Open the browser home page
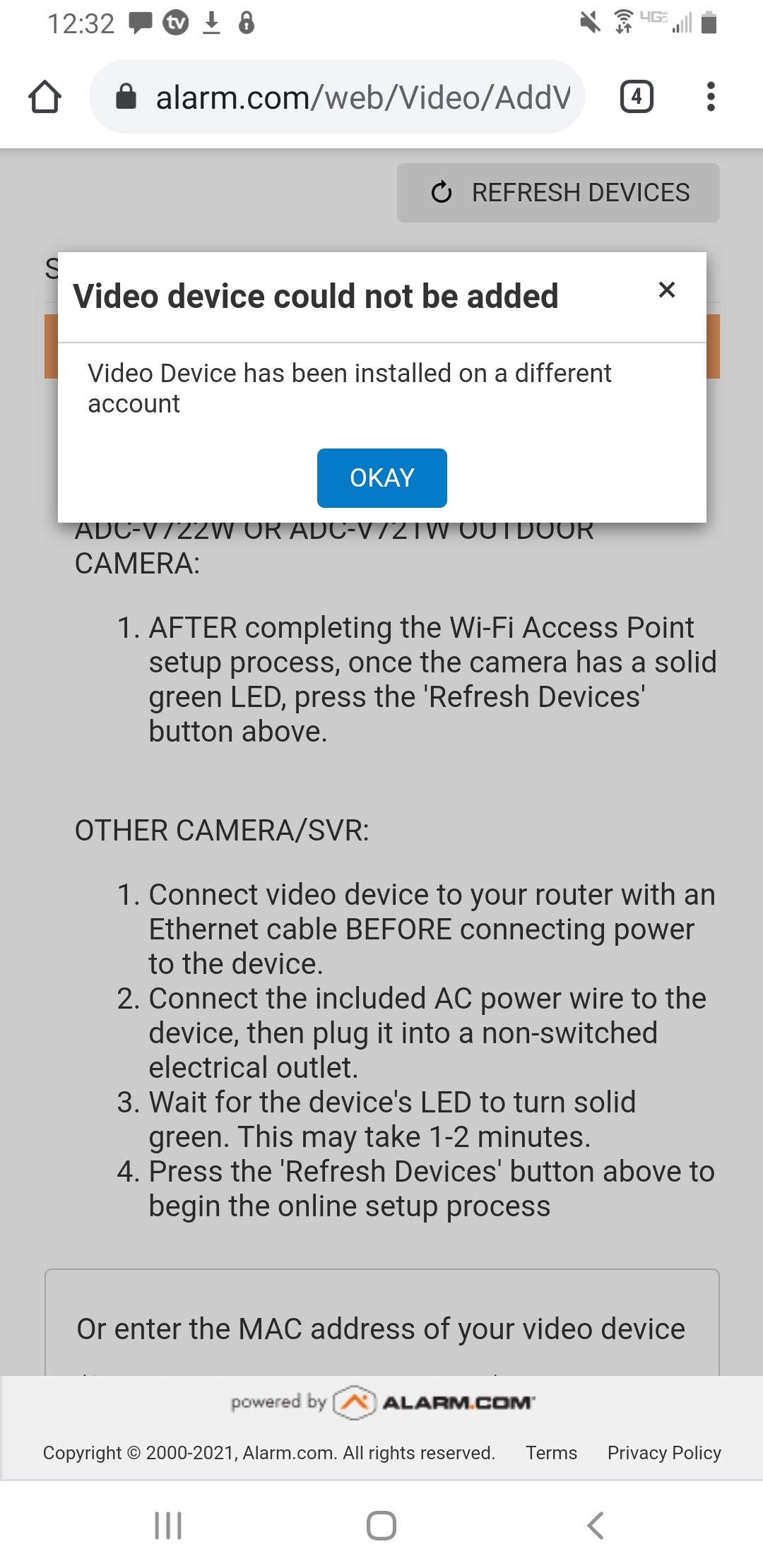 pos(45,97)
